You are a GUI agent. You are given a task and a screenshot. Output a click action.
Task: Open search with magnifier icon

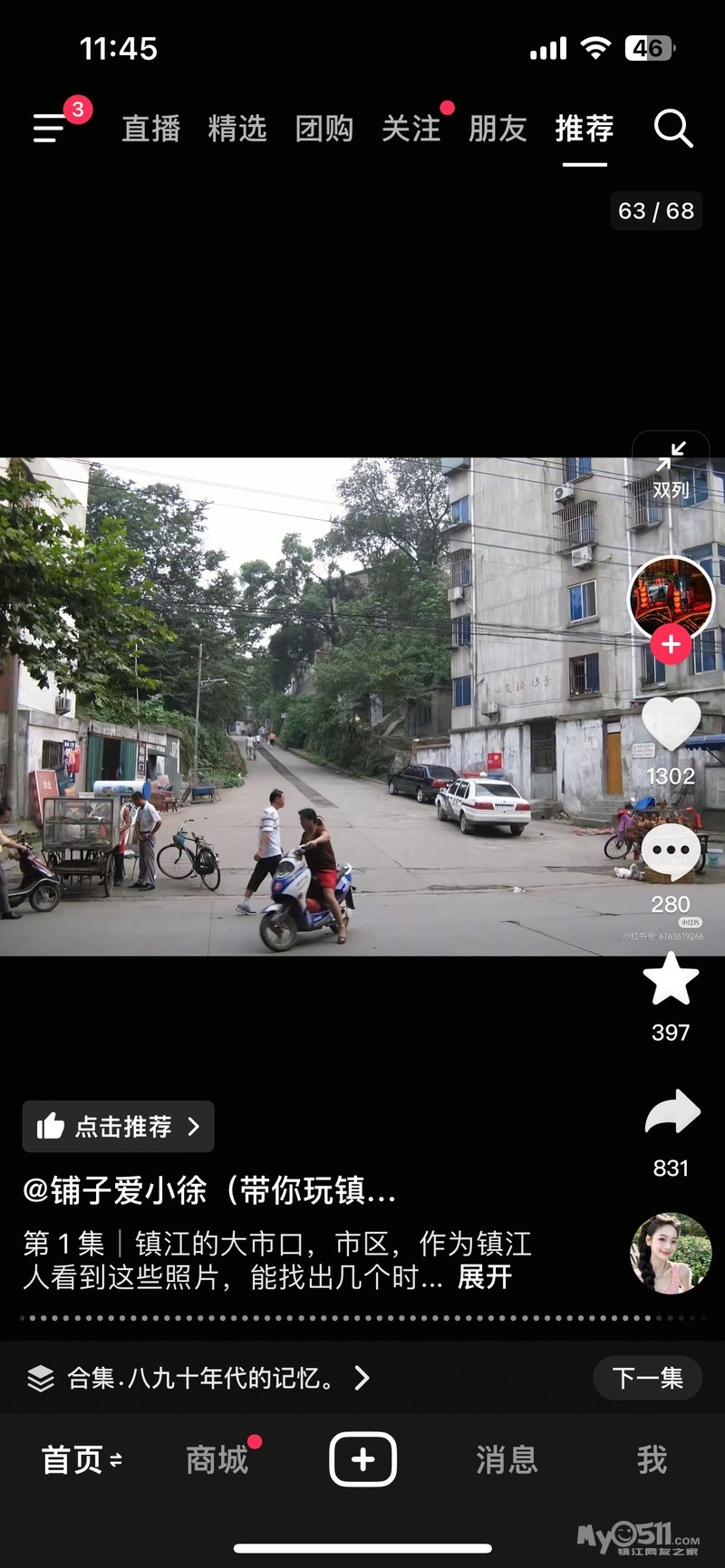tap(673, 129)
